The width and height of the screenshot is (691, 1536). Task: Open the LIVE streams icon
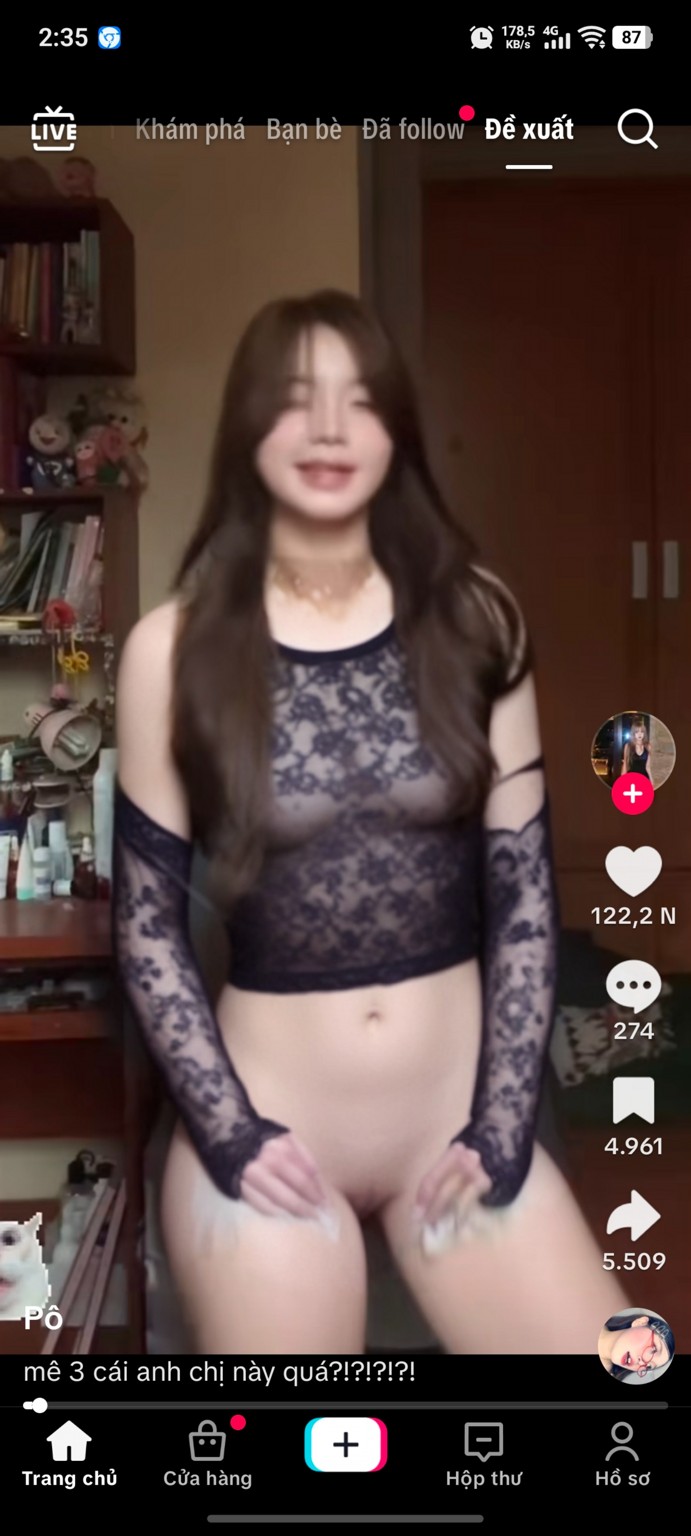(54, 129)
